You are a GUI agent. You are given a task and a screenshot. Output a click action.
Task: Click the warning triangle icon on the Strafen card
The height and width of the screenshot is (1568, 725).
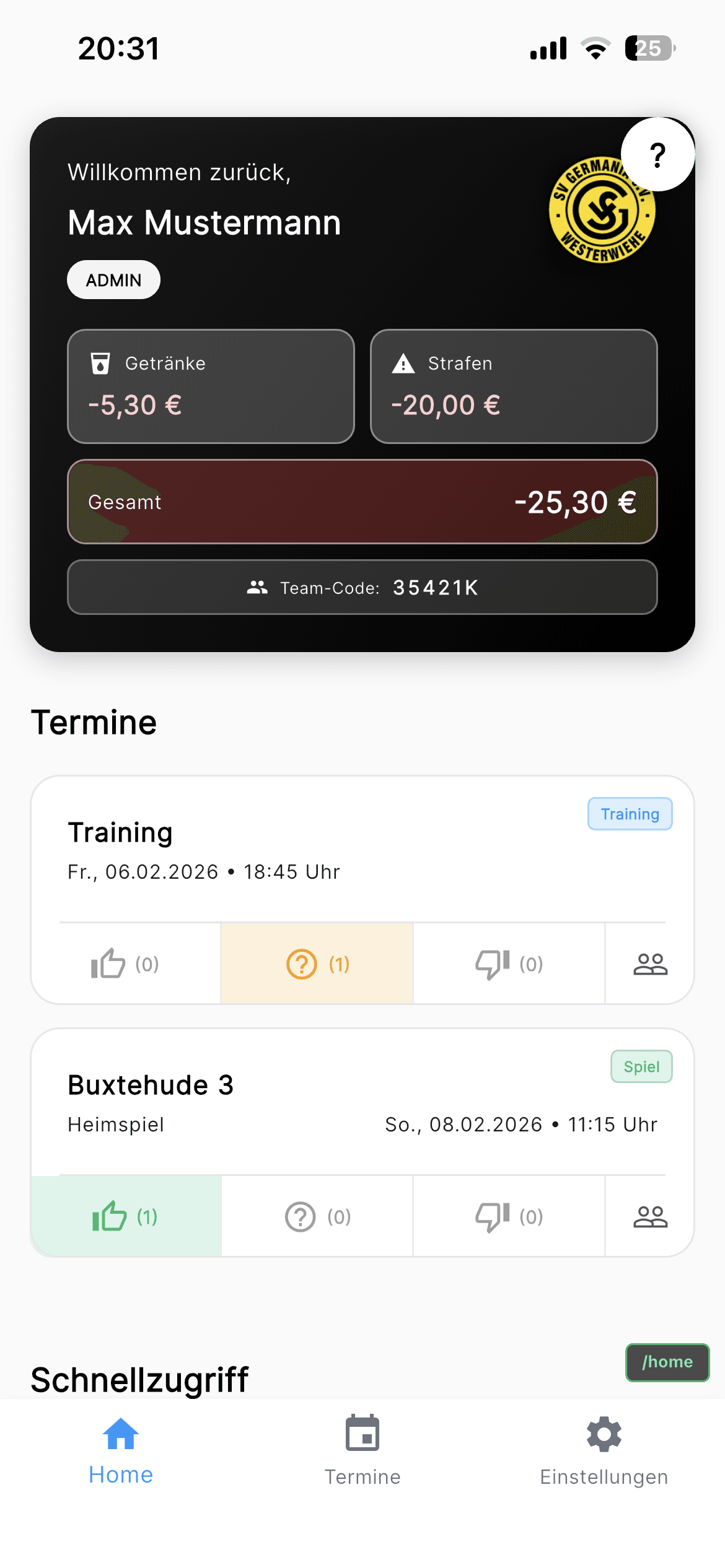[x=402, y=364]
